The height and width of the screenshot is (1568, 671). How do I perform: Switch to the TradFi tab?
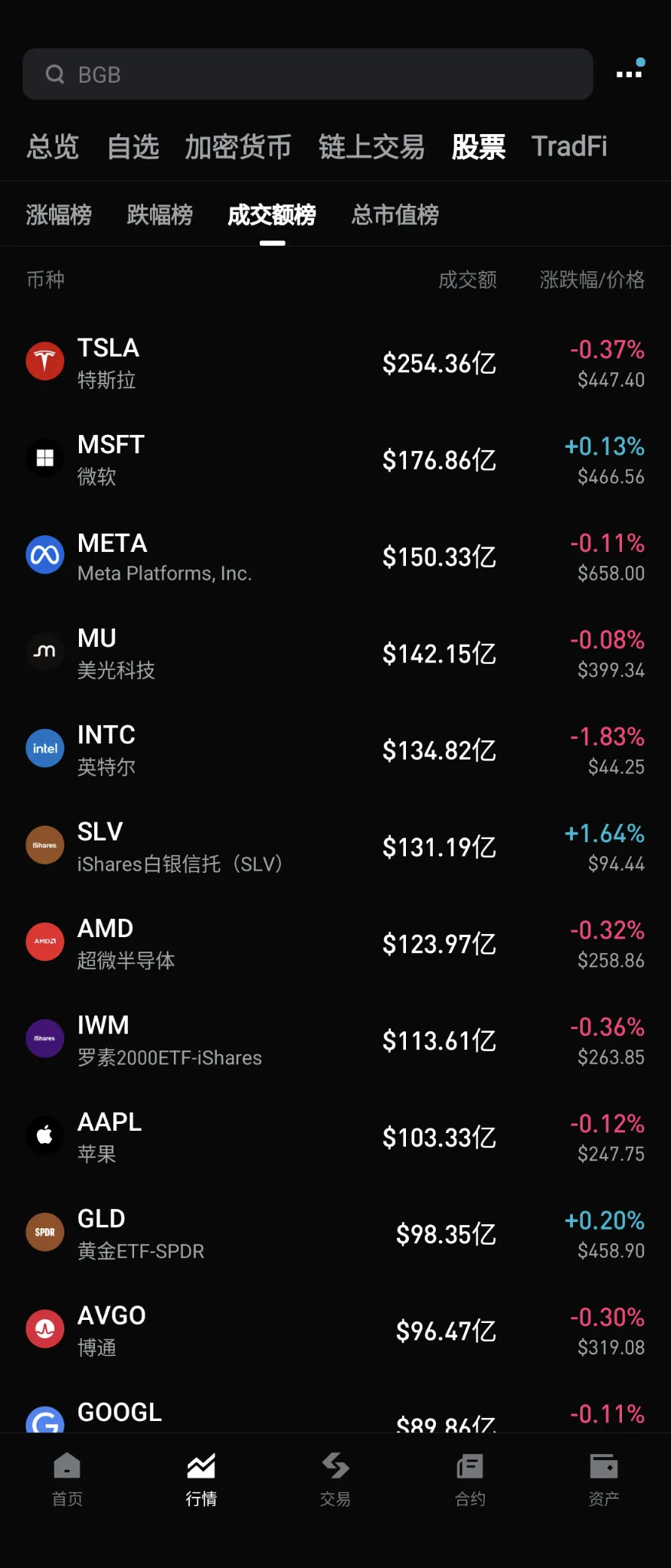click(569, 146)
